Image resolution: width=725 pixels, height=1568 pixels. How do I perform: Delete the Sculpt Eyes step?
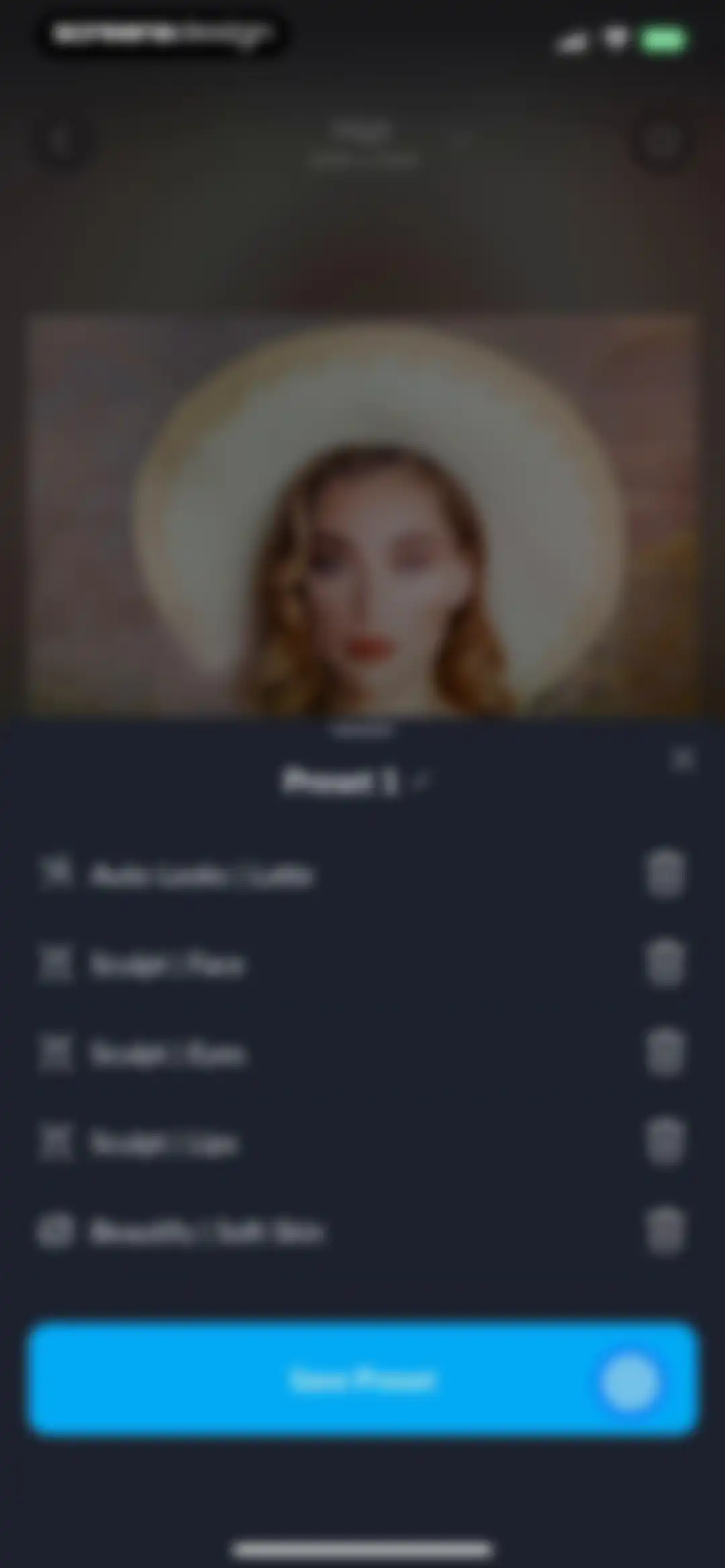(x=665, y=1052)
